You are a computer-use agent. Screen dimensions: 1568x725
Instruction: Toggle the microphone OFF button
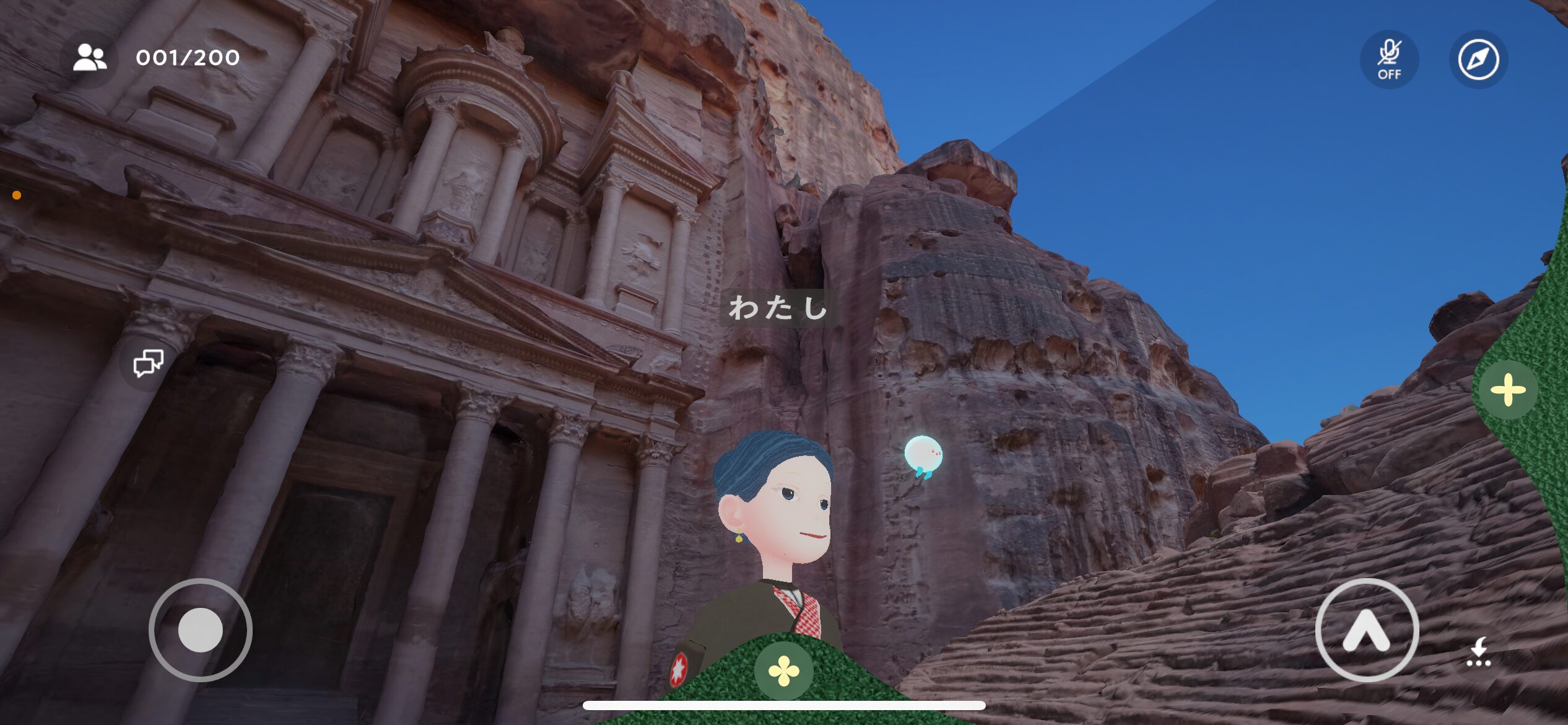pyautogui.click(x=1389, y=59)
